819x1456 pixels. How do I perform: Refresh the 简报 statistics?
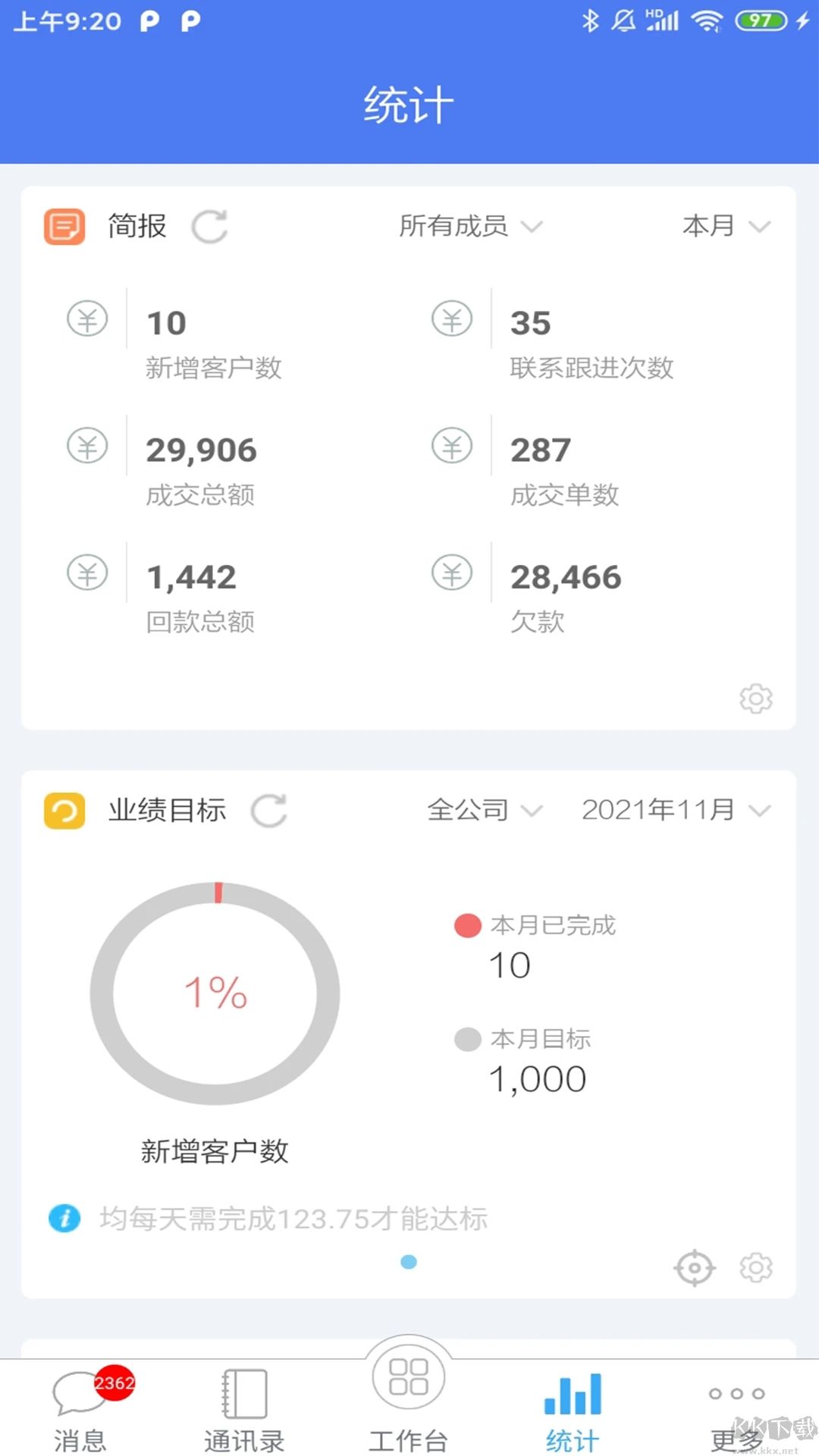pyautogui.click(x=210, y=226)
